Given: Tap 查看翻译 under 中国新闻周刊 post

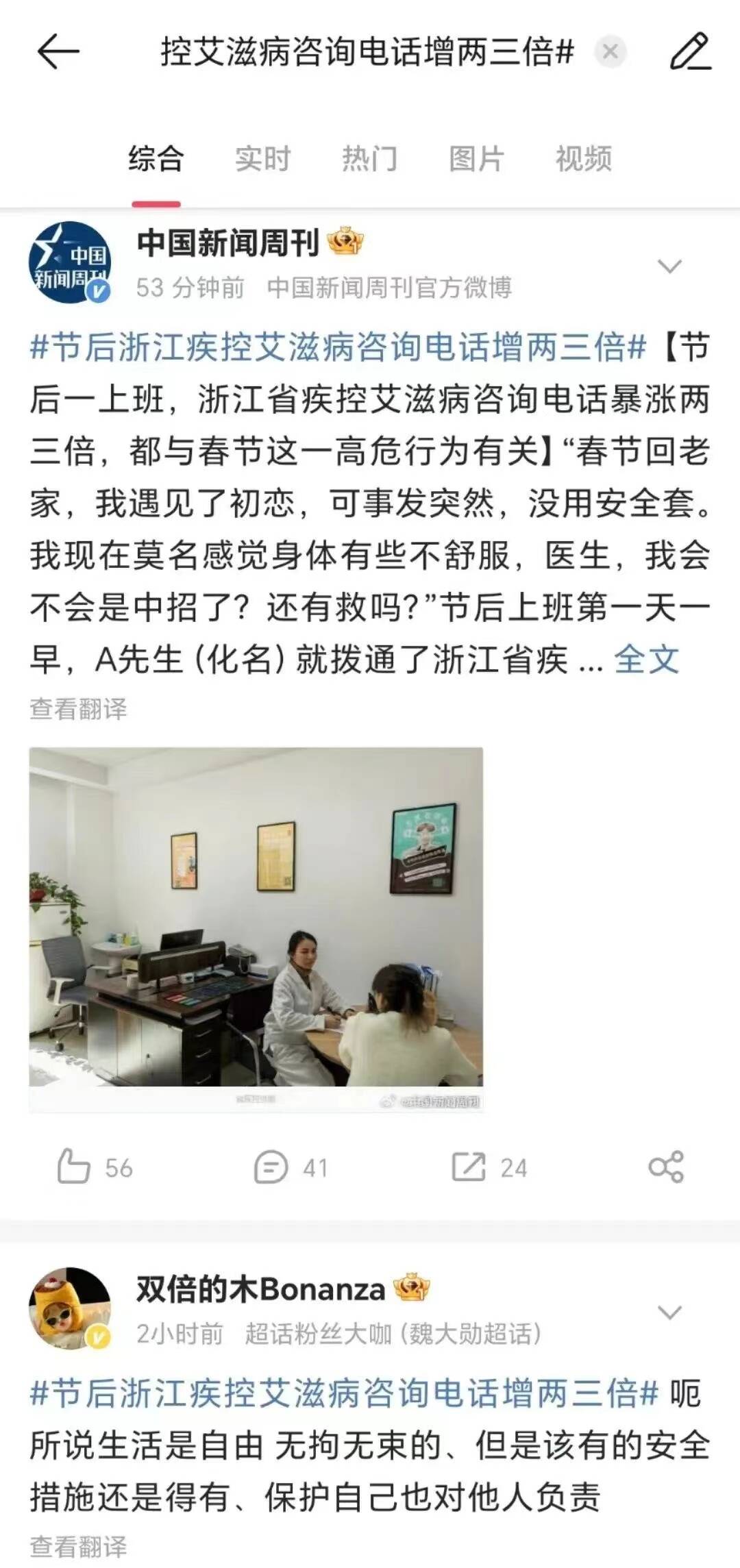Looking at the screenshot, I should (x=78, y=709).
